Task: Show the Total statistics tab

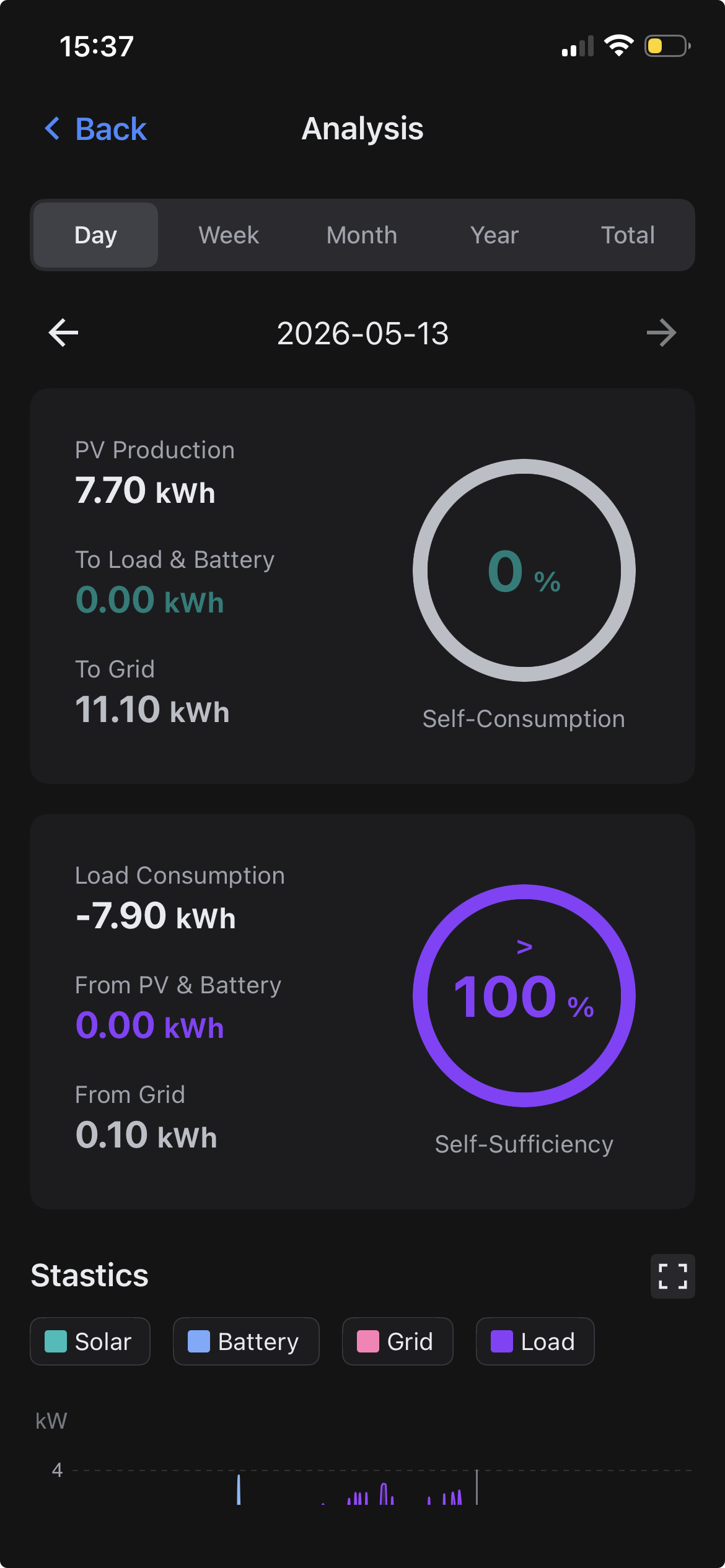Action: tap(628, 235)
